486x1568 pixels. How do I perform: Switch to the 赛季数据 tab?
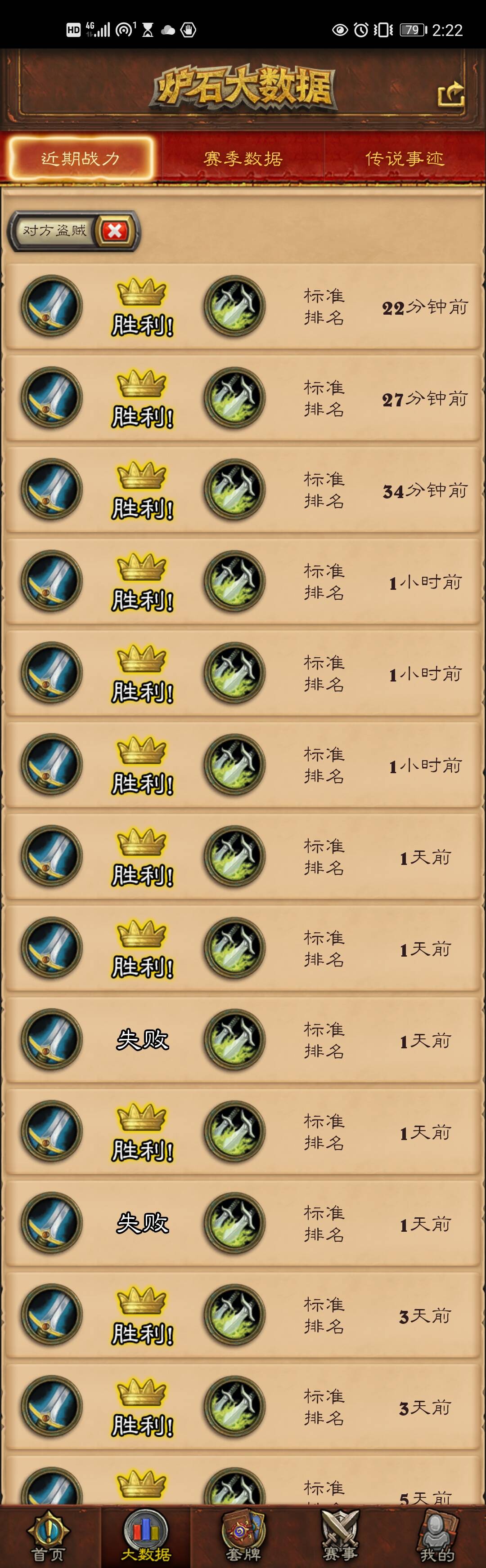click(x=243, y=159)
